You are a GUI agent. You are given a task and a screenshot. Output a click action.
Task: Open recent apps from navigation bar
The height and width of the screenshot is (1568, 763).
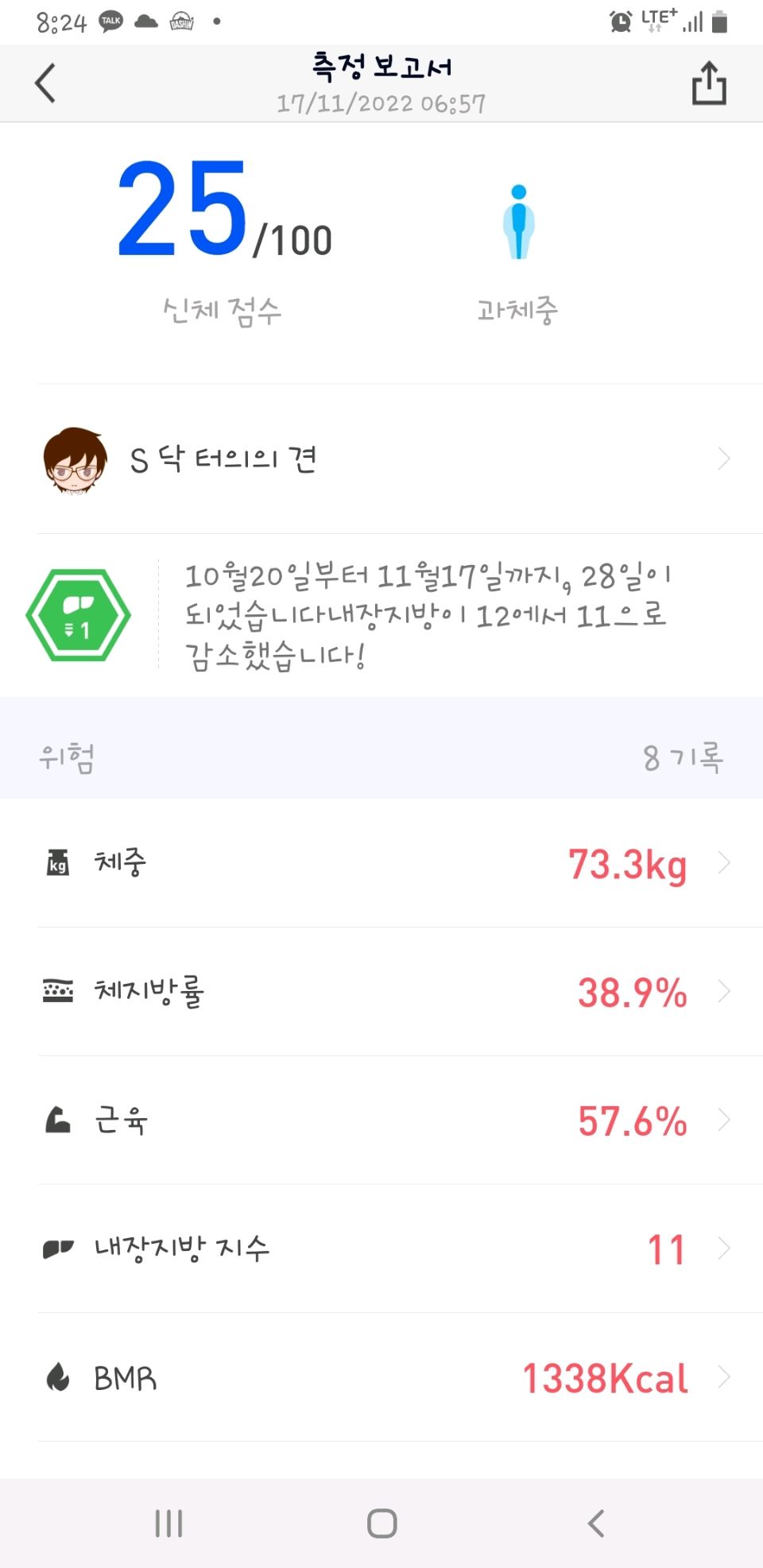click(x=168, y=1523)
